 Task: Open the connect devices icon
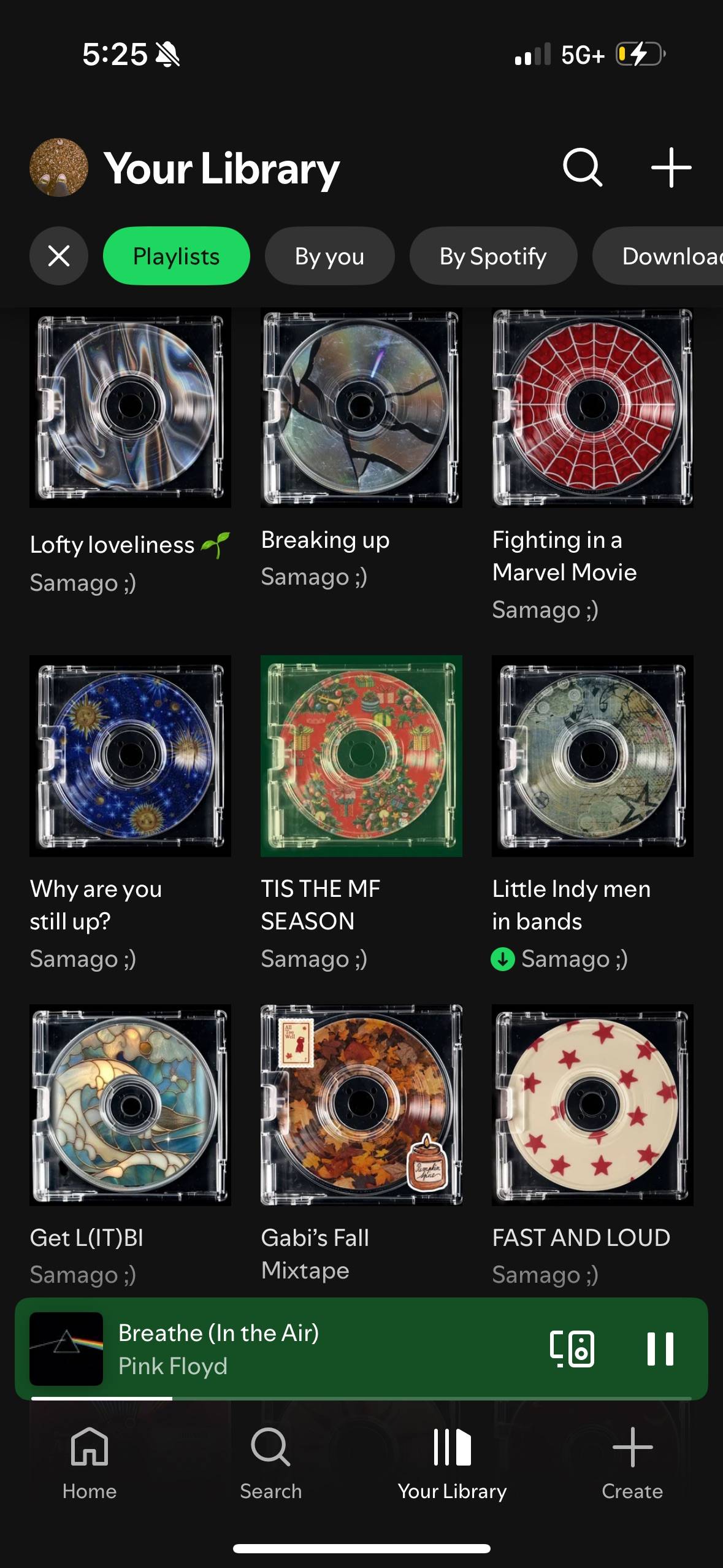tap(572, 1348)
